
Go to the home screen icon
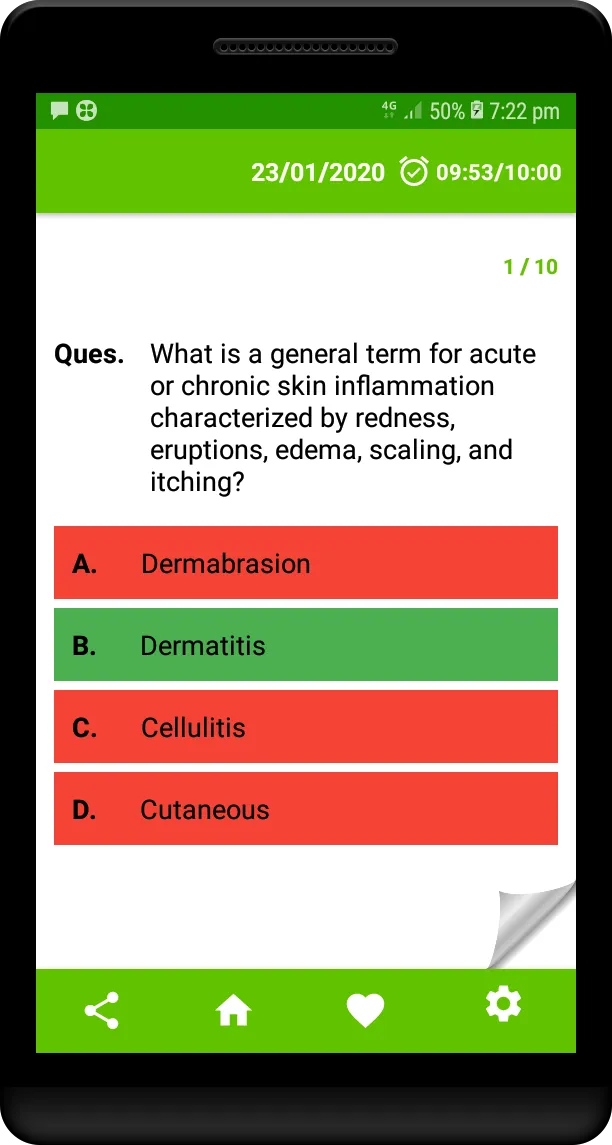tap(234, 1011)
